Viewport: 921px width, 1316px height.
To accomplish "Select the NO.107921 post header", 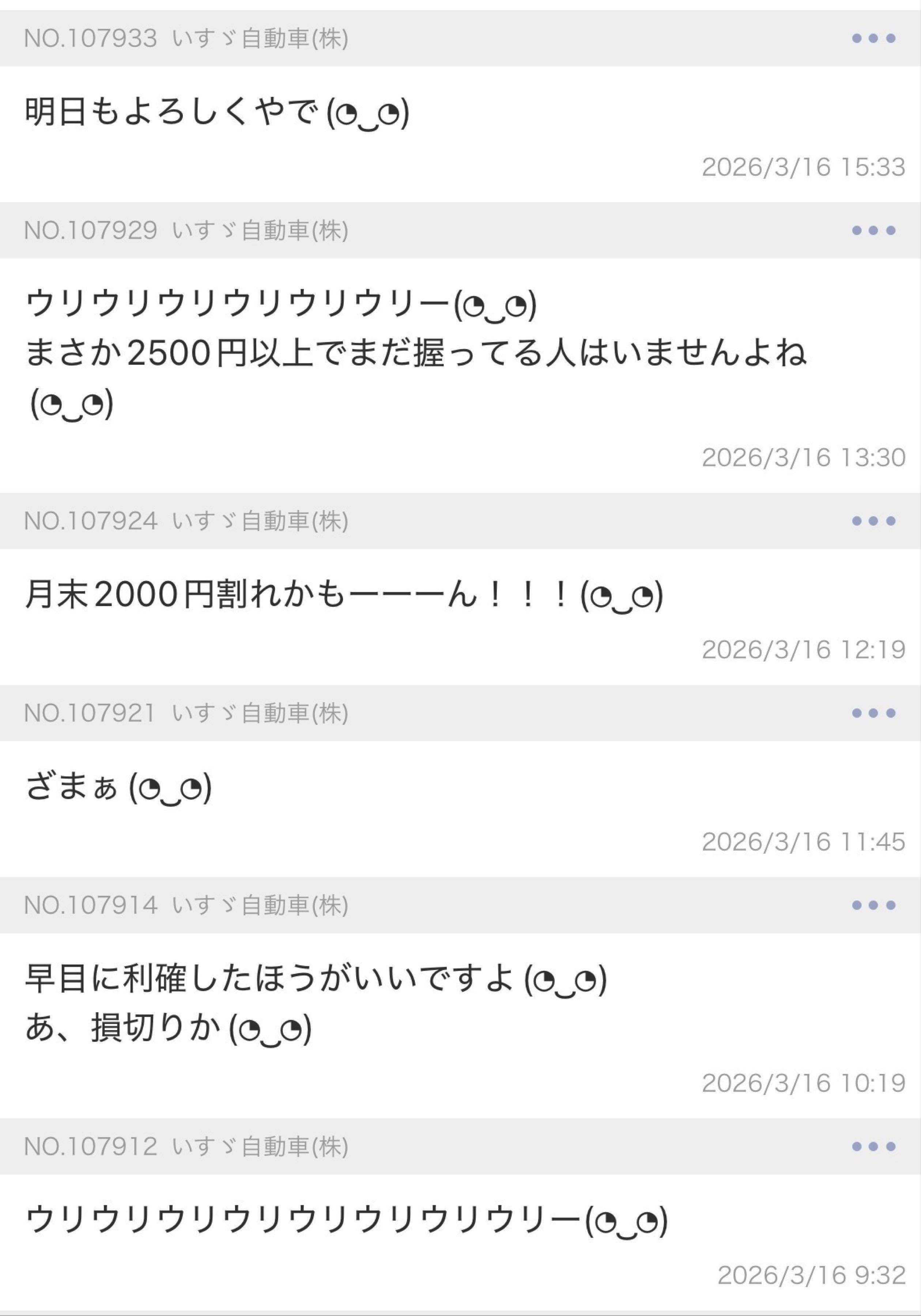I will (x=89, y=714).
